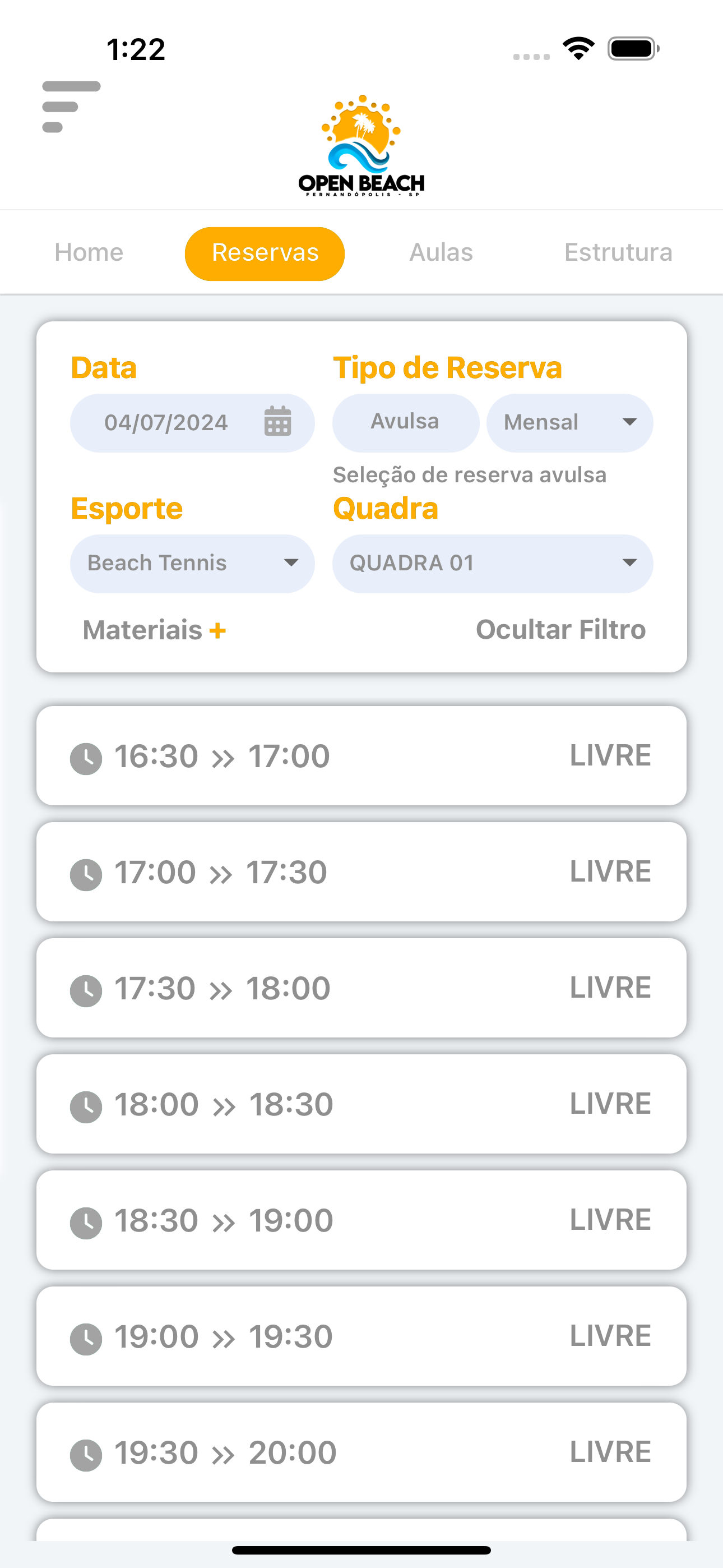Expand the Mensal dropdown
The width and height of the screenshot is (723, 1568).
[569, 422]
